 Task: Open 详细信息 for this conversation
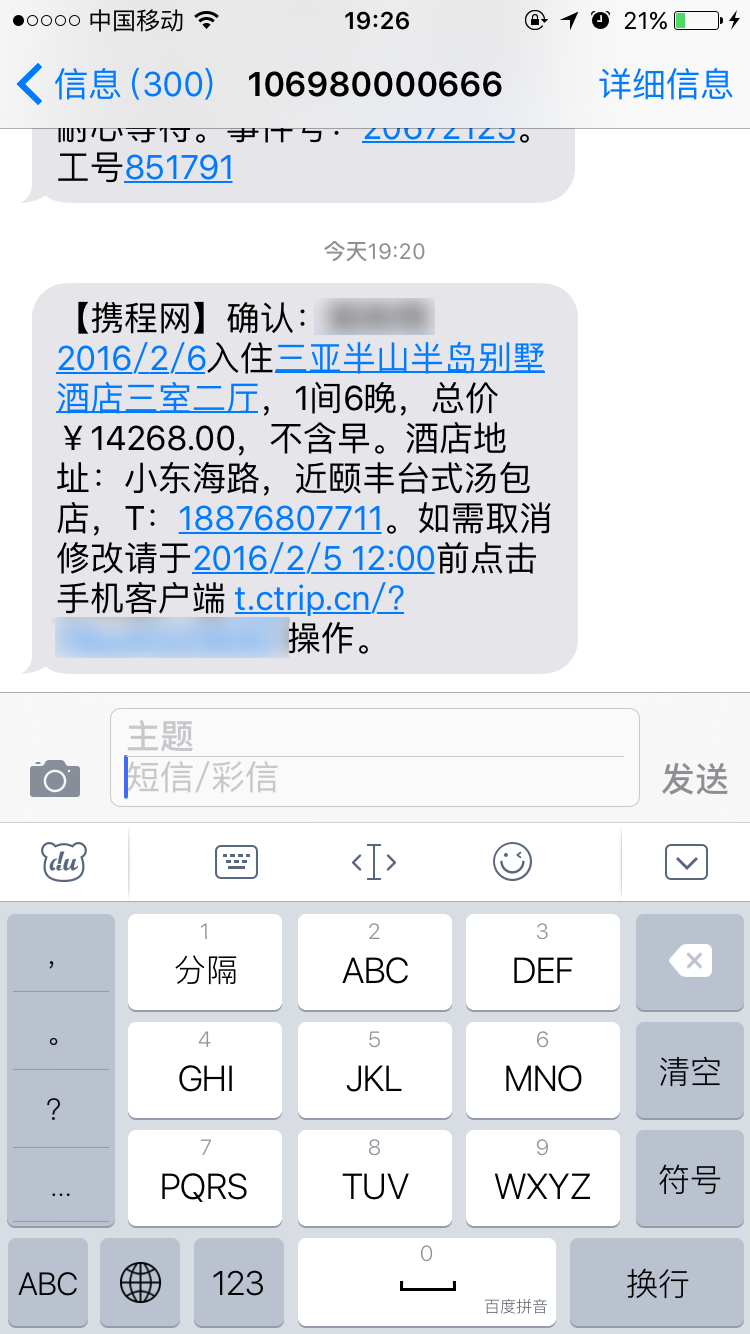(x=666, y=84)
